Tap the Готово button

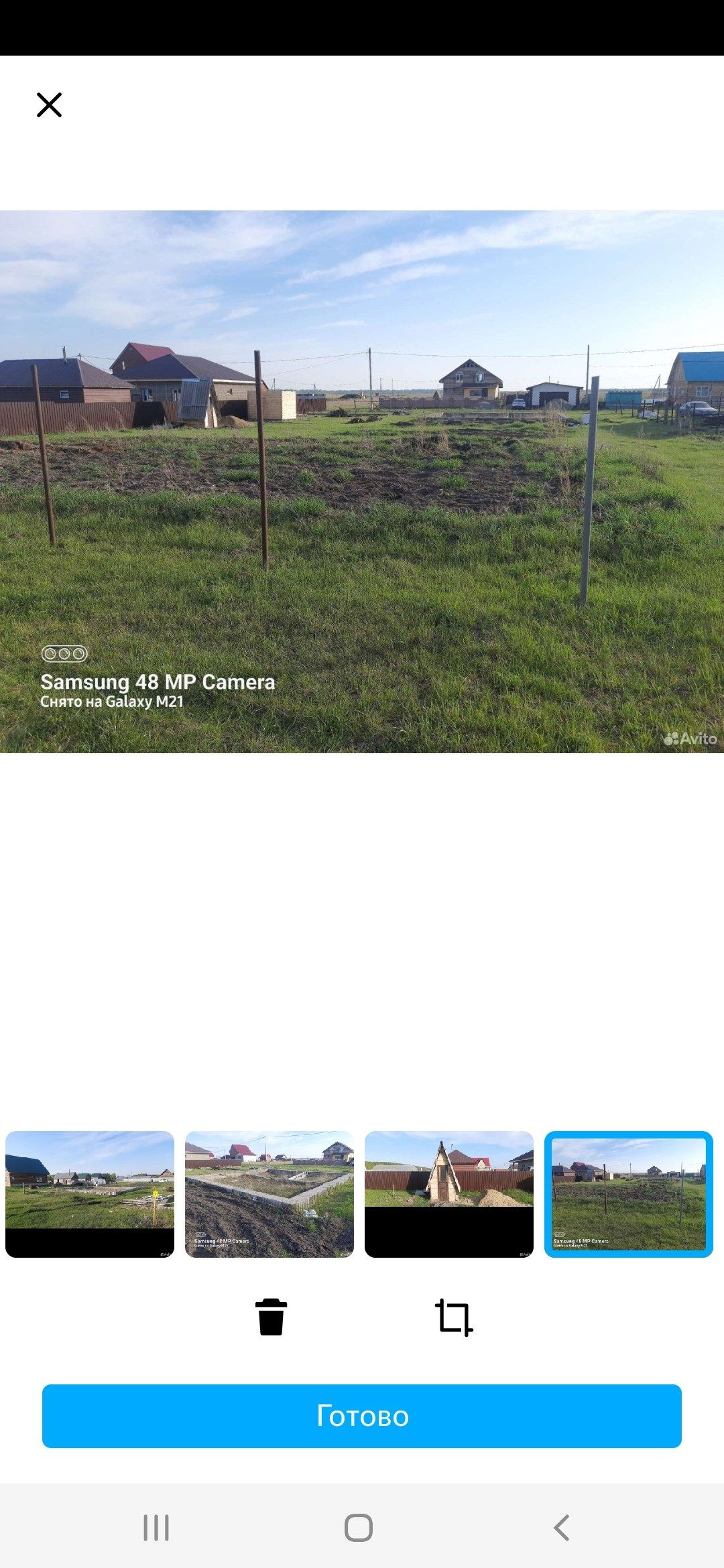(362, 1416)
